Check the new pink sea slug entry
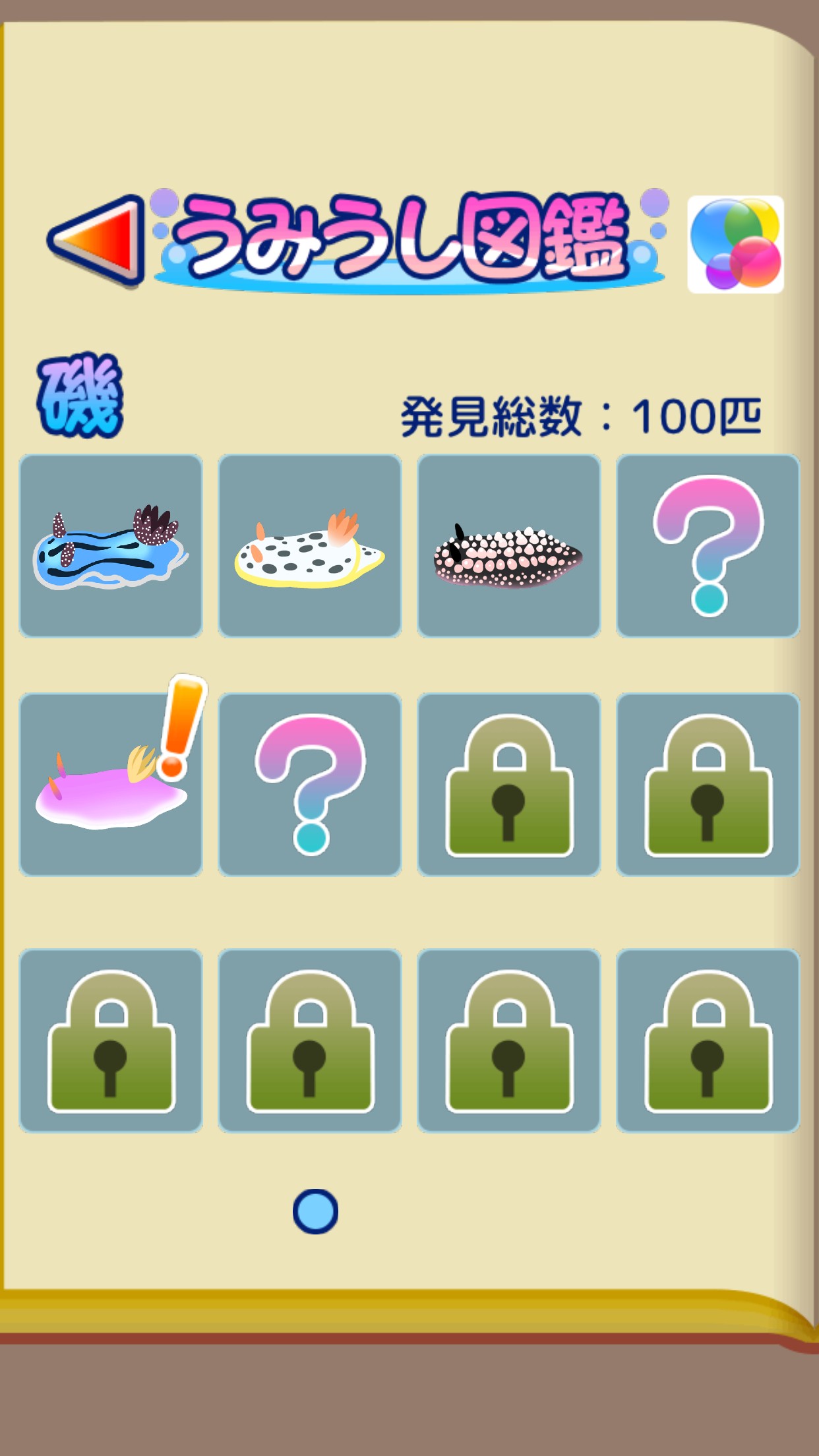This screenshot has height=1456, width=819. (111, 785)
